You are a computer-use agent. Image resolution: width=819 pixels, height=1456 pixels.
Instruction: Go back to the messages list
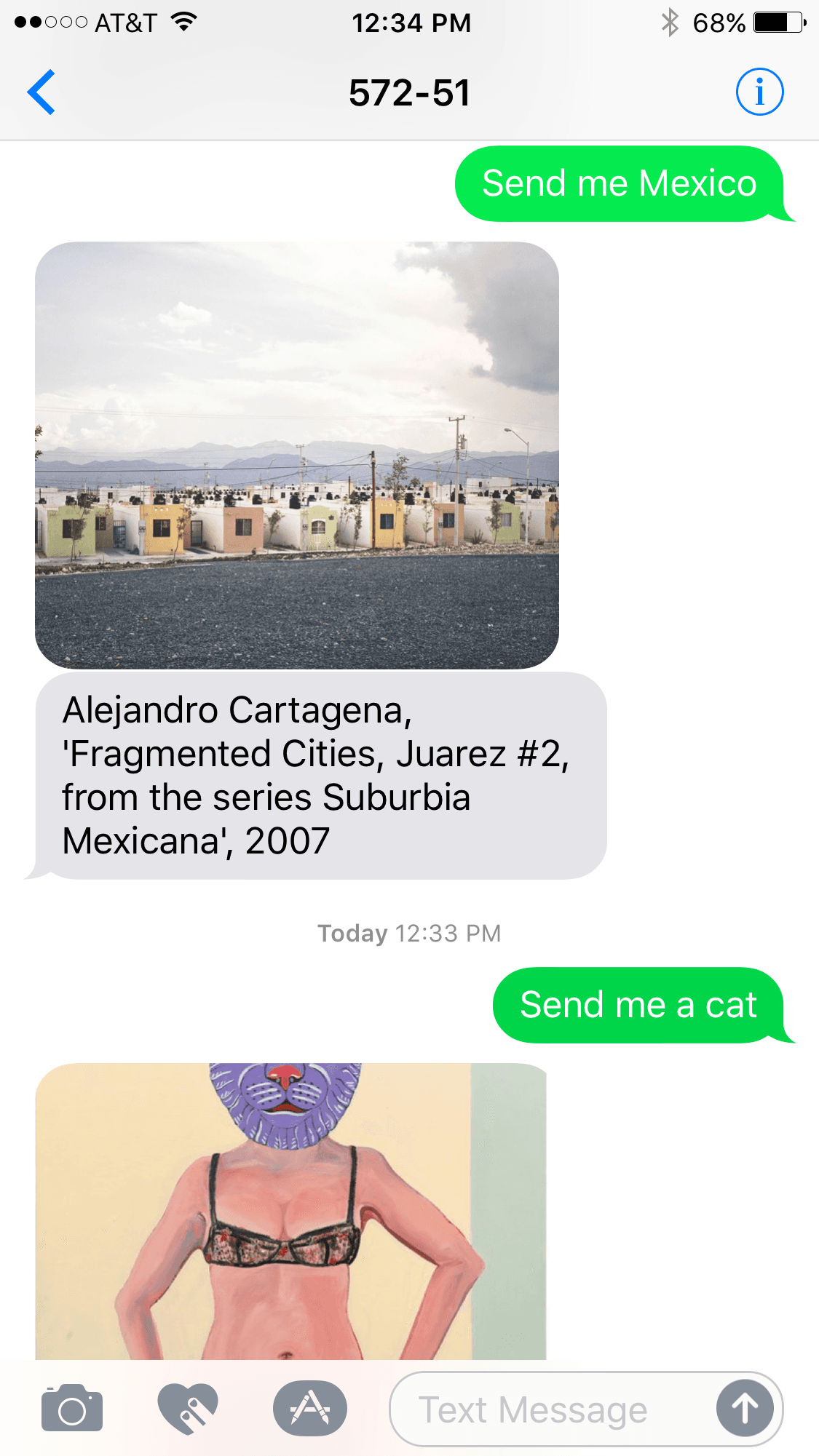(41, 92)
